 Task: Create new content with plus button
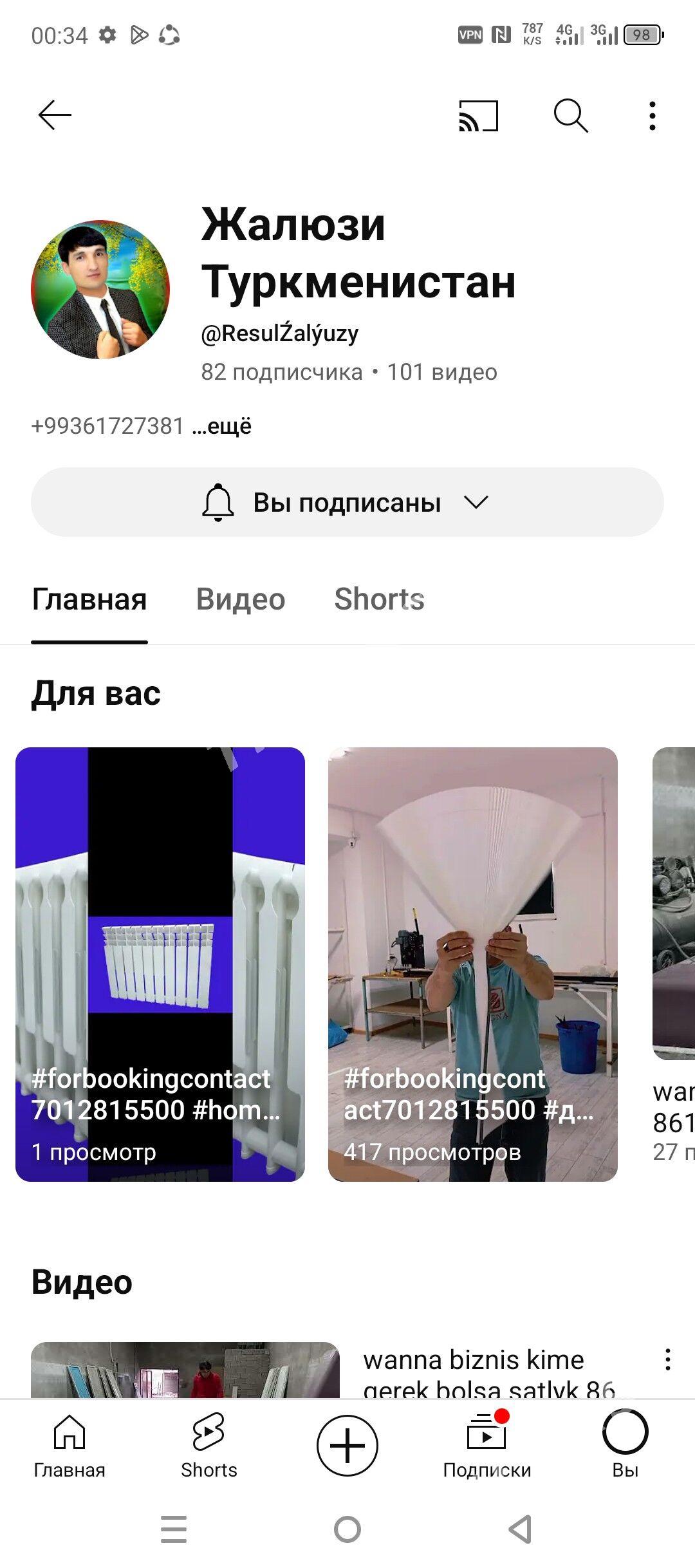[x=347, y=1446]
